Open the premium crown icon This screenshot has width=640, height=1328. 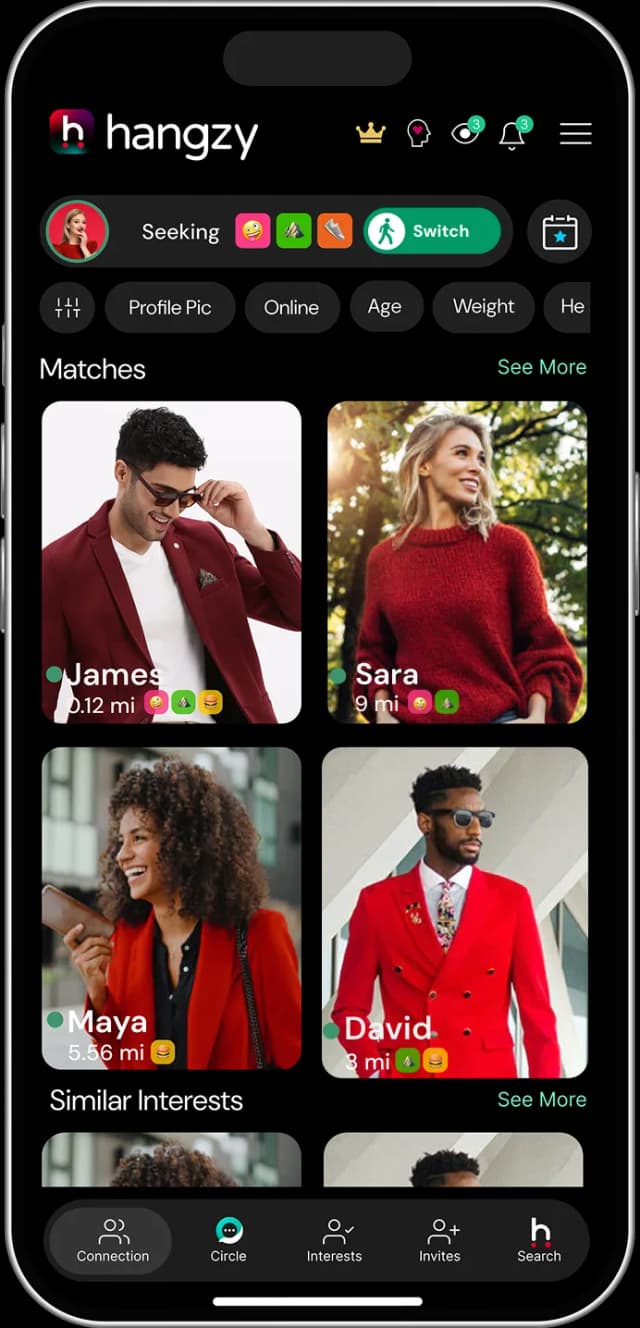371,133
